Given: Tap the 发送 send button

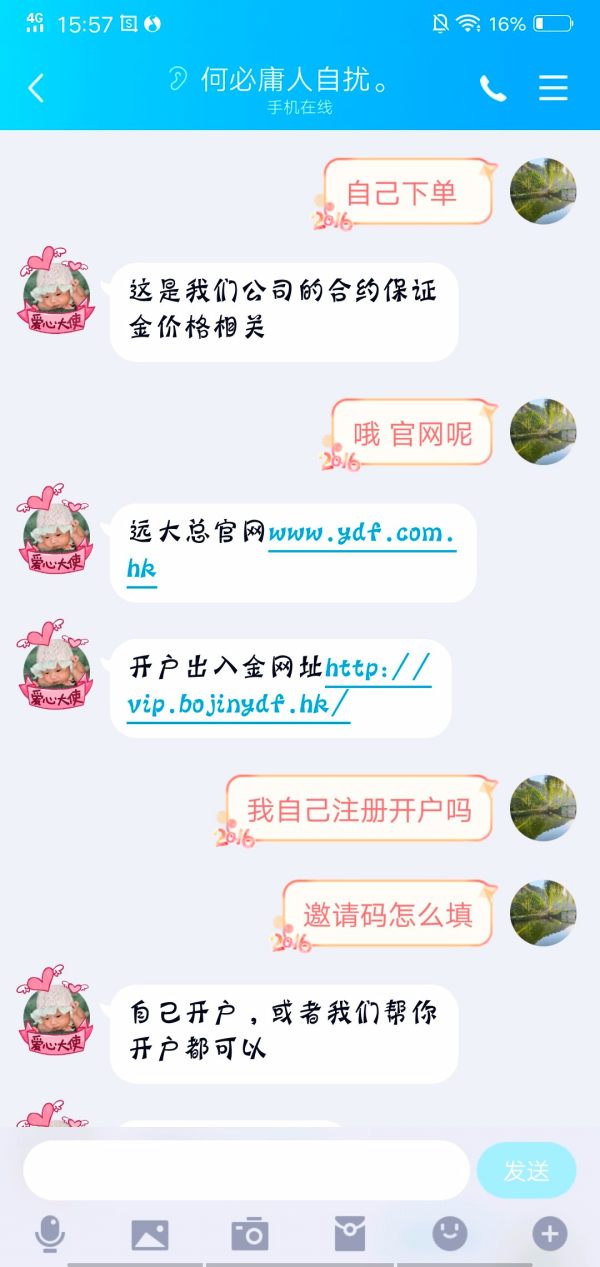Looking at the screenshot, I should pos(526,1170).
